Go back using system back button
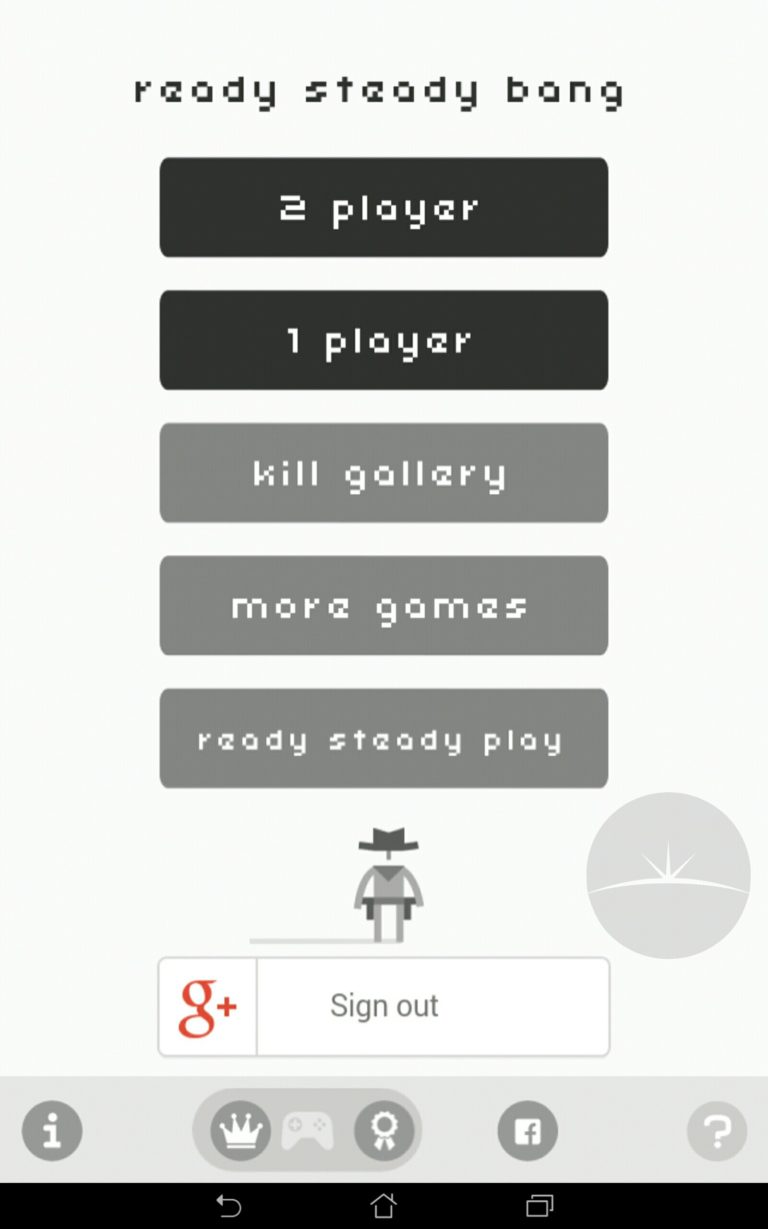Image resolution: width=768 pixels, height=1229 pixels. coord(229,1205)
